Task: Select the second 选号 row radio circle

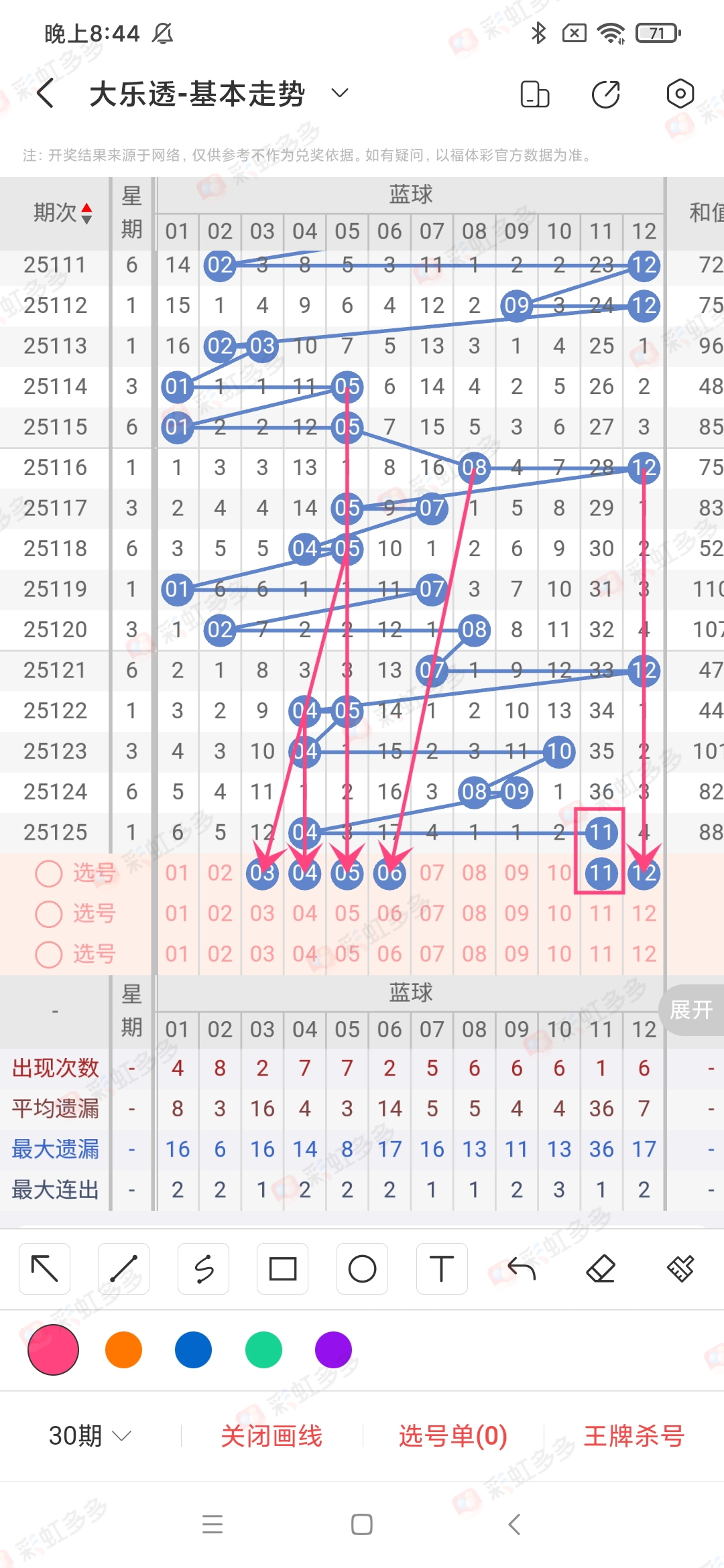Action: [x=48, y=913]
